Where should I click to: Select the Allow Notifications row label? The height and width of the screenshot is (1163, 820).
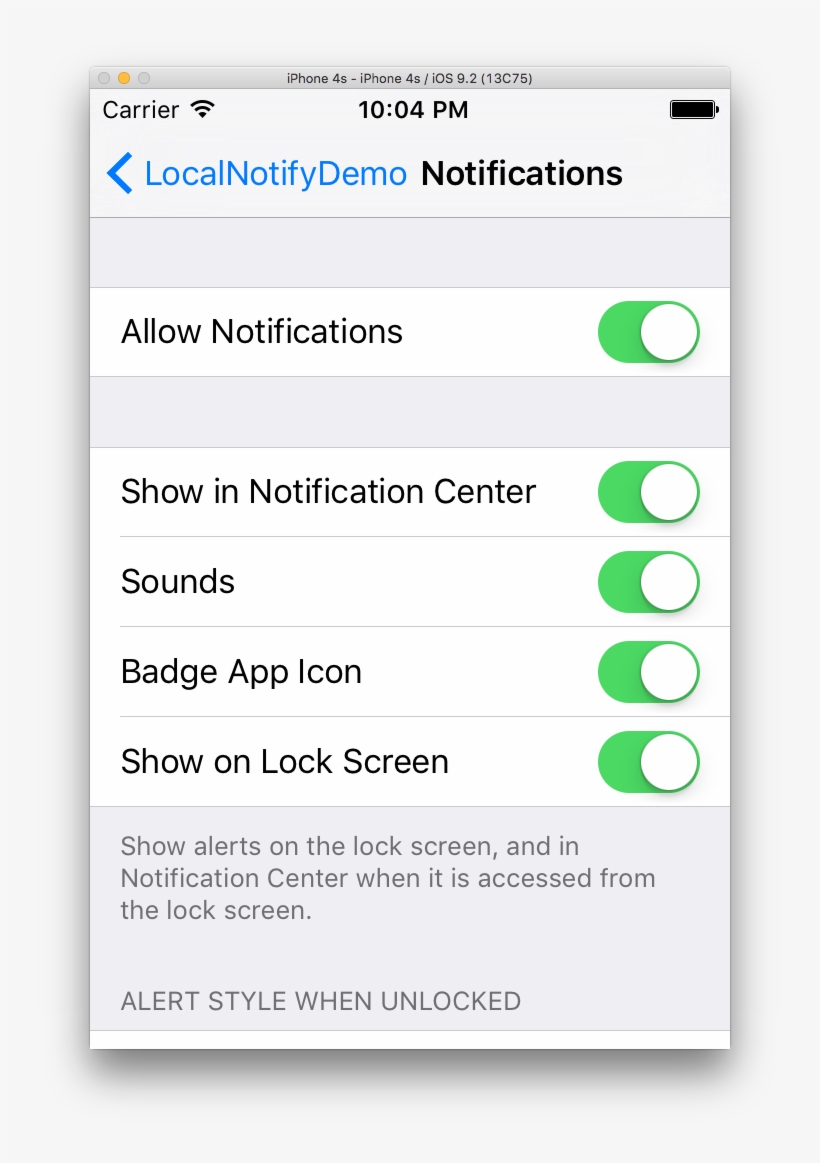pos(262,331)
